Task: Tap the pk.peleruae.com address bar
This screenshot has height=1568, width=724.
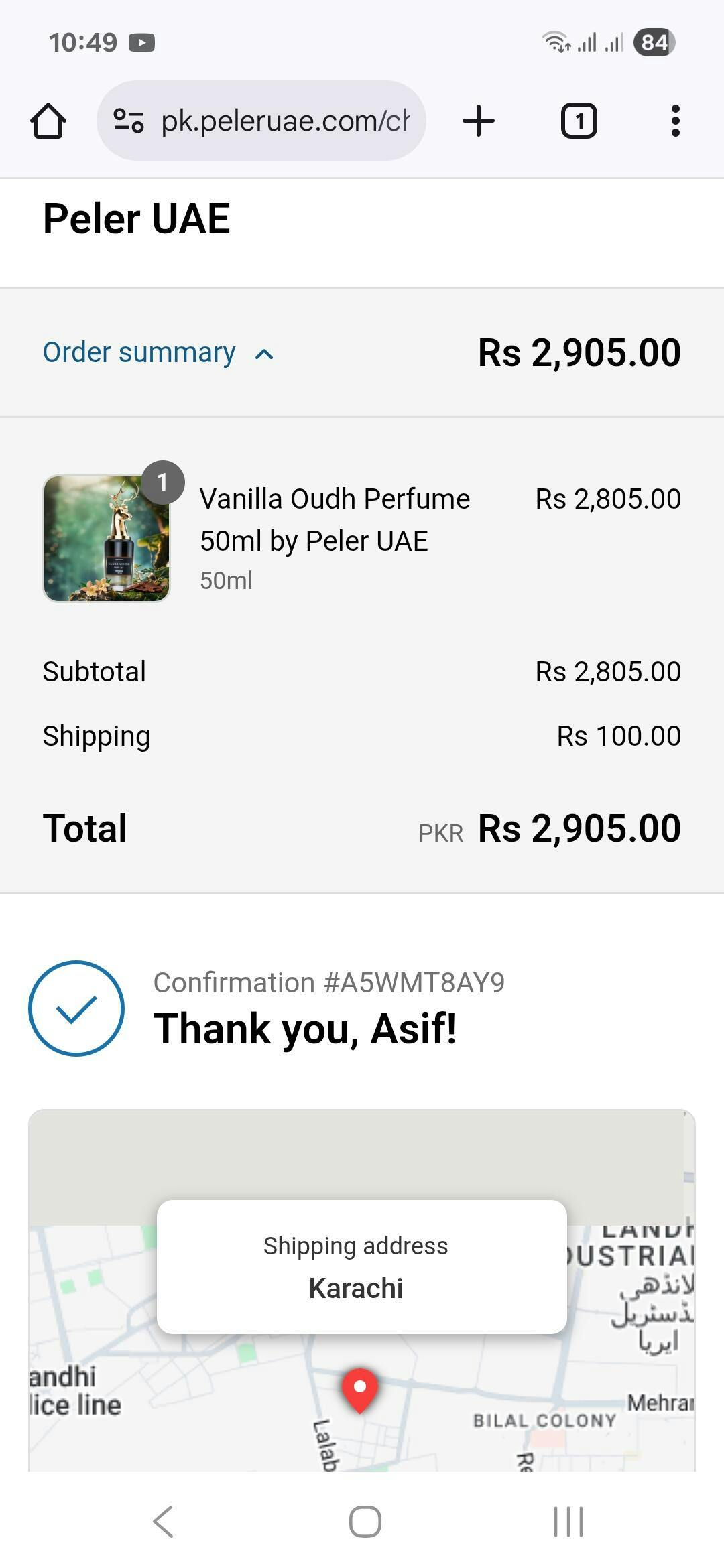Action: pyautogui.click(x=284, y=121)
